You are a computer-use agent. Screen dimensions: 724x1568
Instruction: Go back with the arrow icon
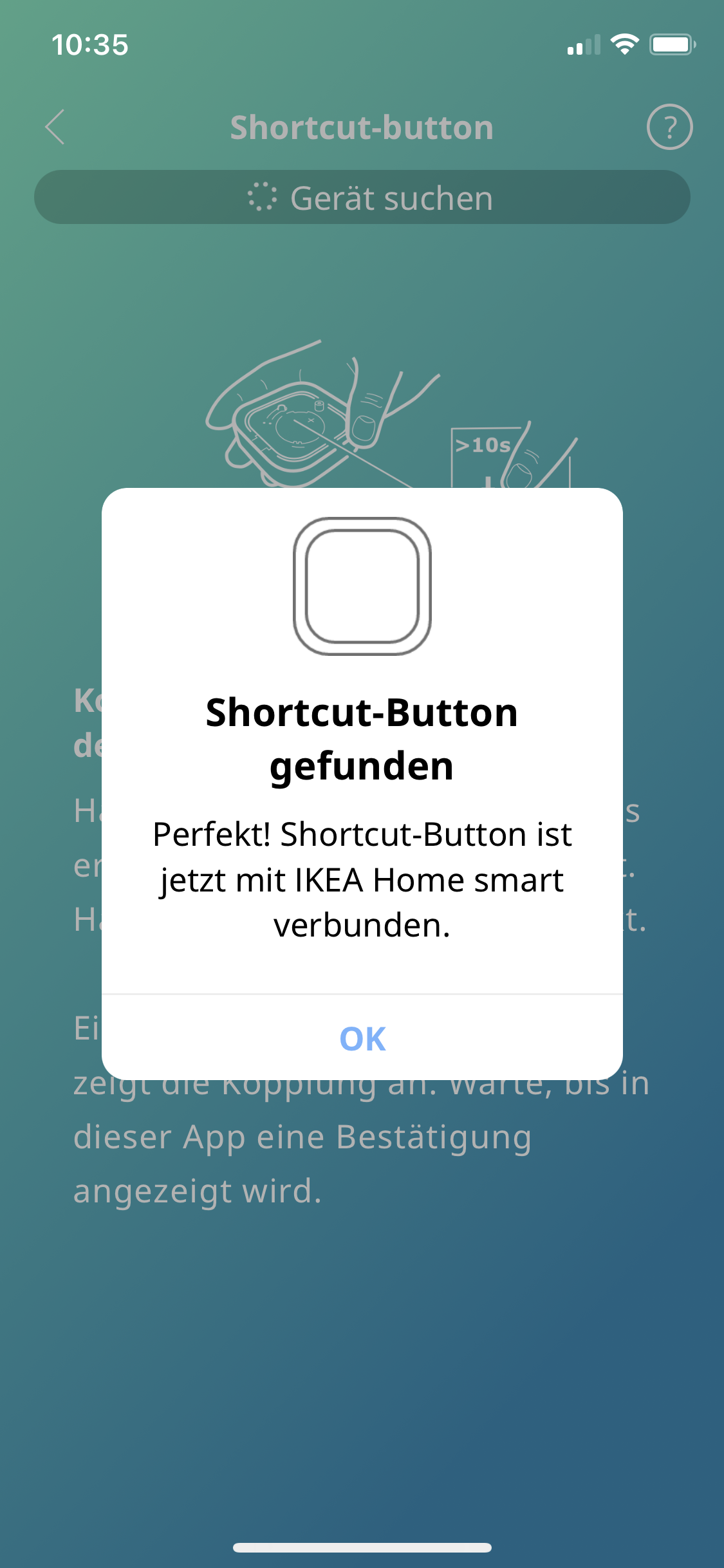pyautogui.click(x=55, y=127)
